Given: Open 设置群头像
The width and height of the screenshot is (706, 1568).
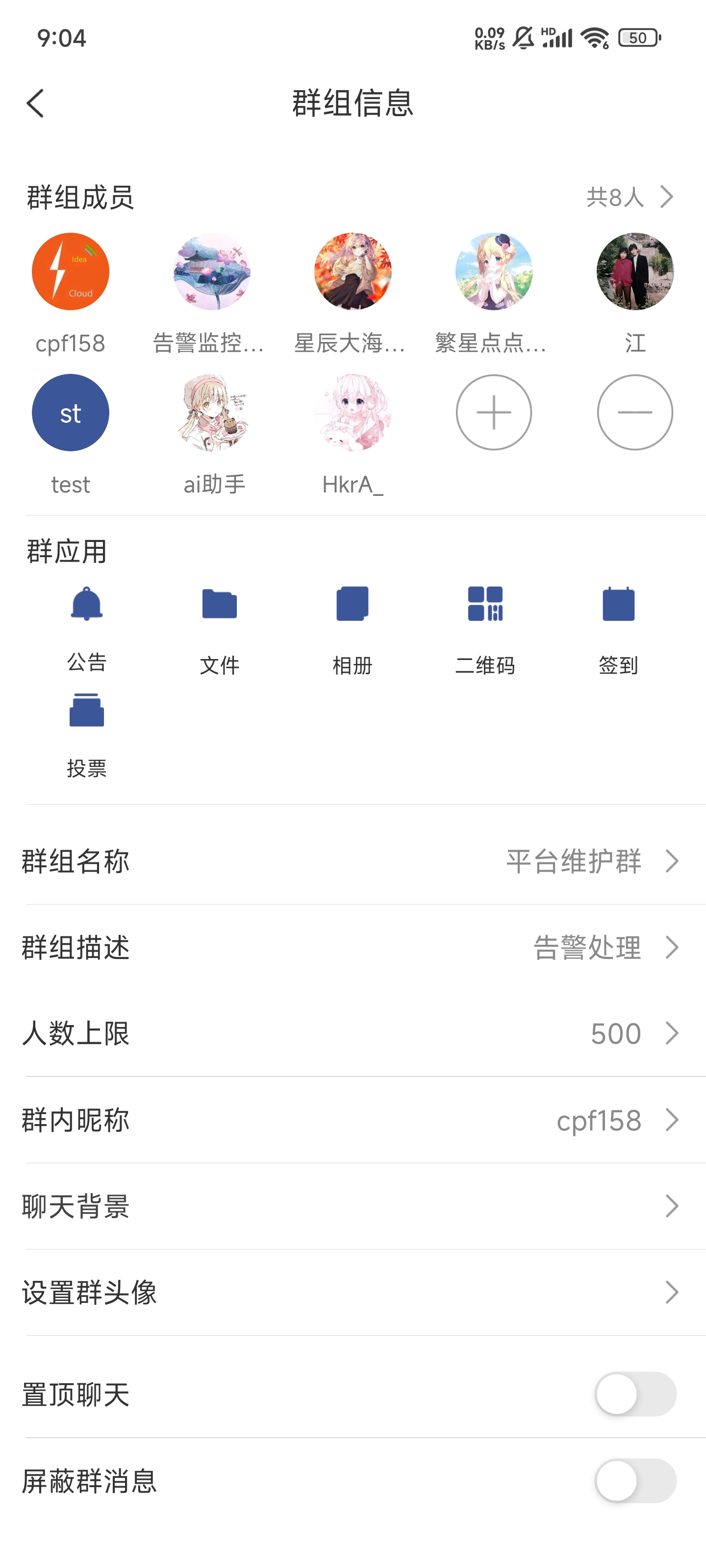Looking at the screenshot, I should (x=353, y=1292).
